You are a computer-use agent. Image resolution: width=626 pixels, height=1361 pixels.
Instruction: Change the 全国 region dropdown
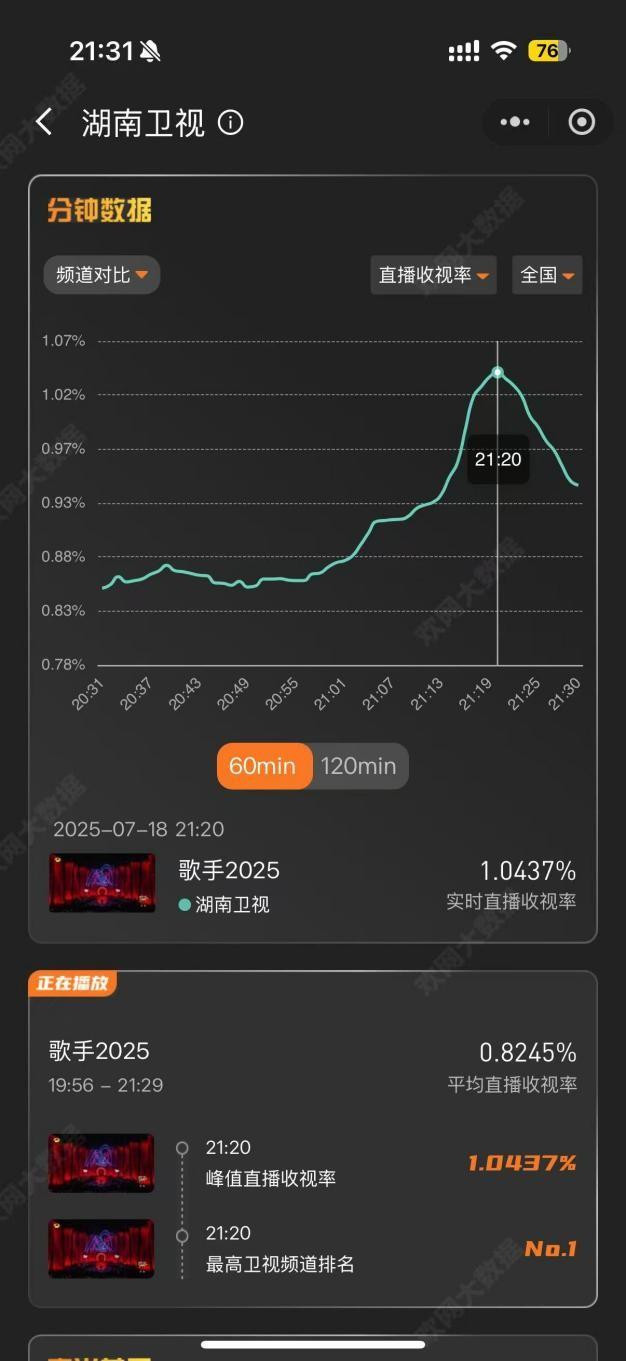coord(547,275)
